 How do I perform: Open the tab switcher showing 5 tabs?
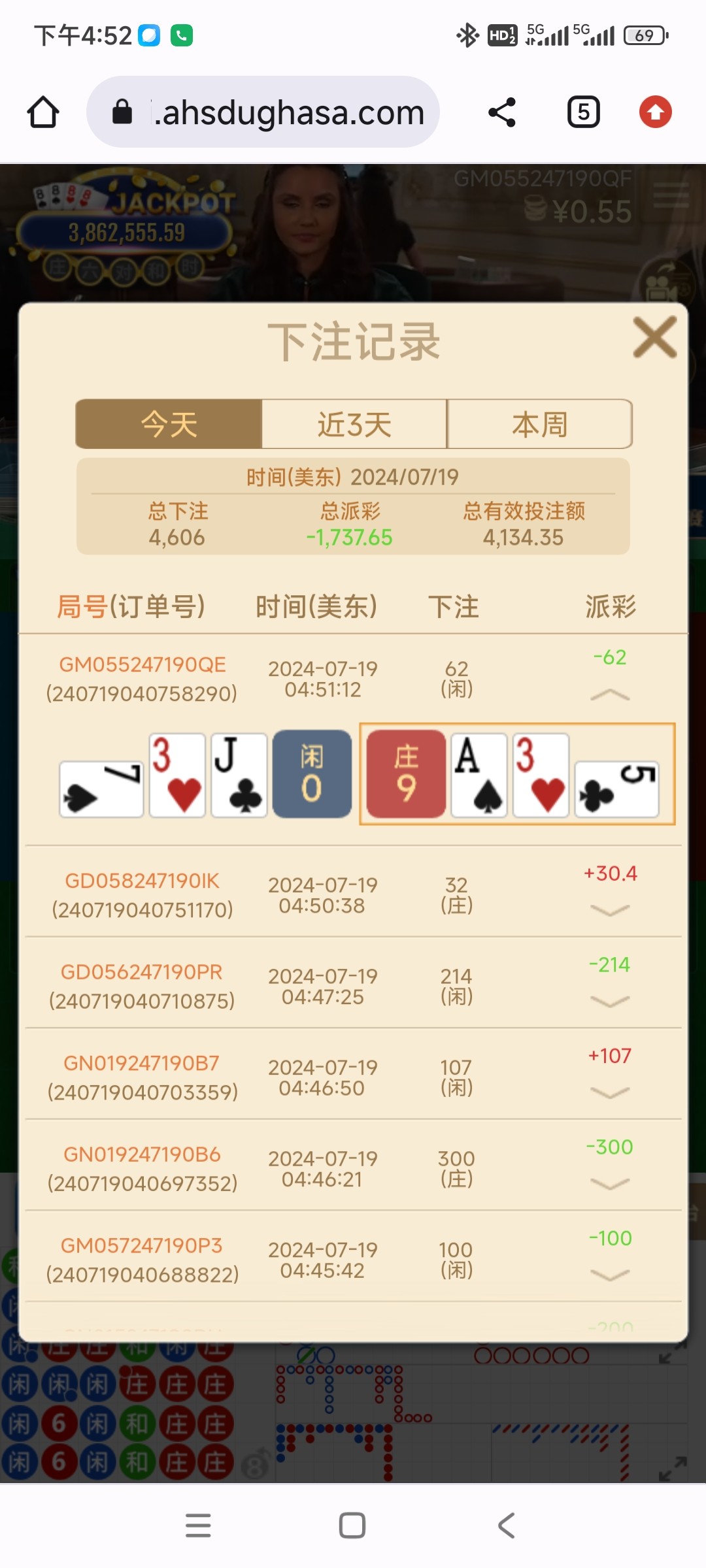tap(583, 112)
